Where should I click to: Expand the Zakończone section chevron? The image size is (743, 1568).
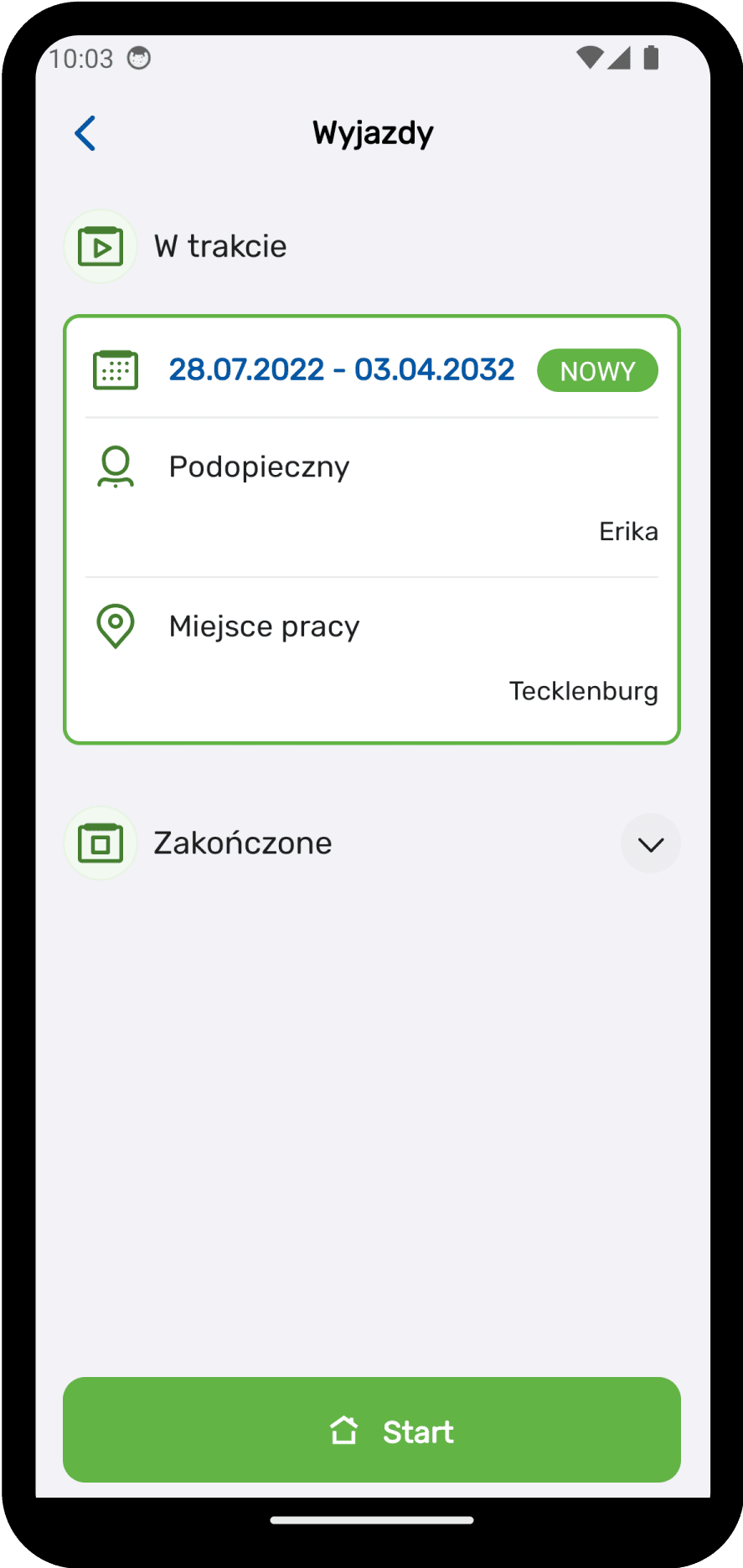tap(650, 843)
